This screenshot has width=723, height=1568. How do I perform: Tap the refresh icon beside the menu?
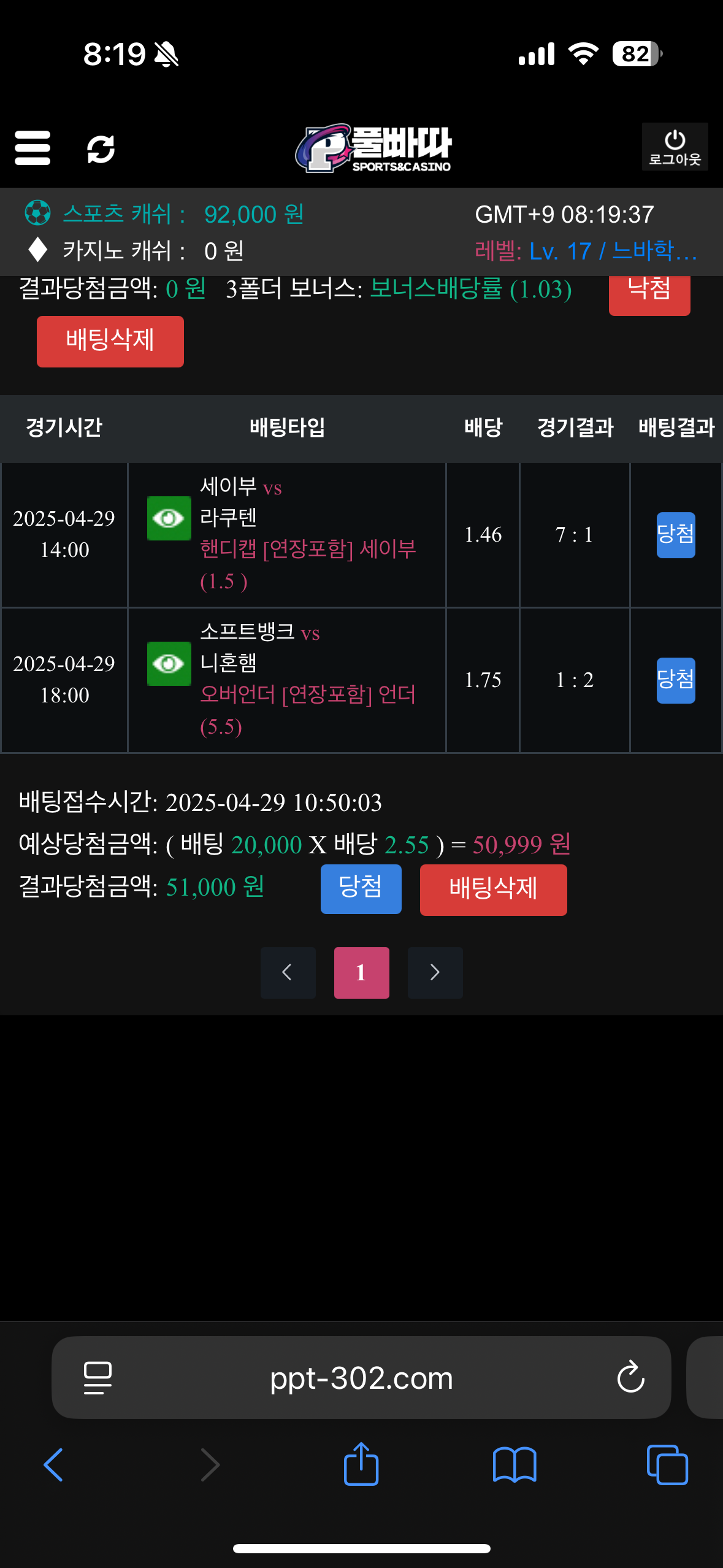tap(101, 149)
